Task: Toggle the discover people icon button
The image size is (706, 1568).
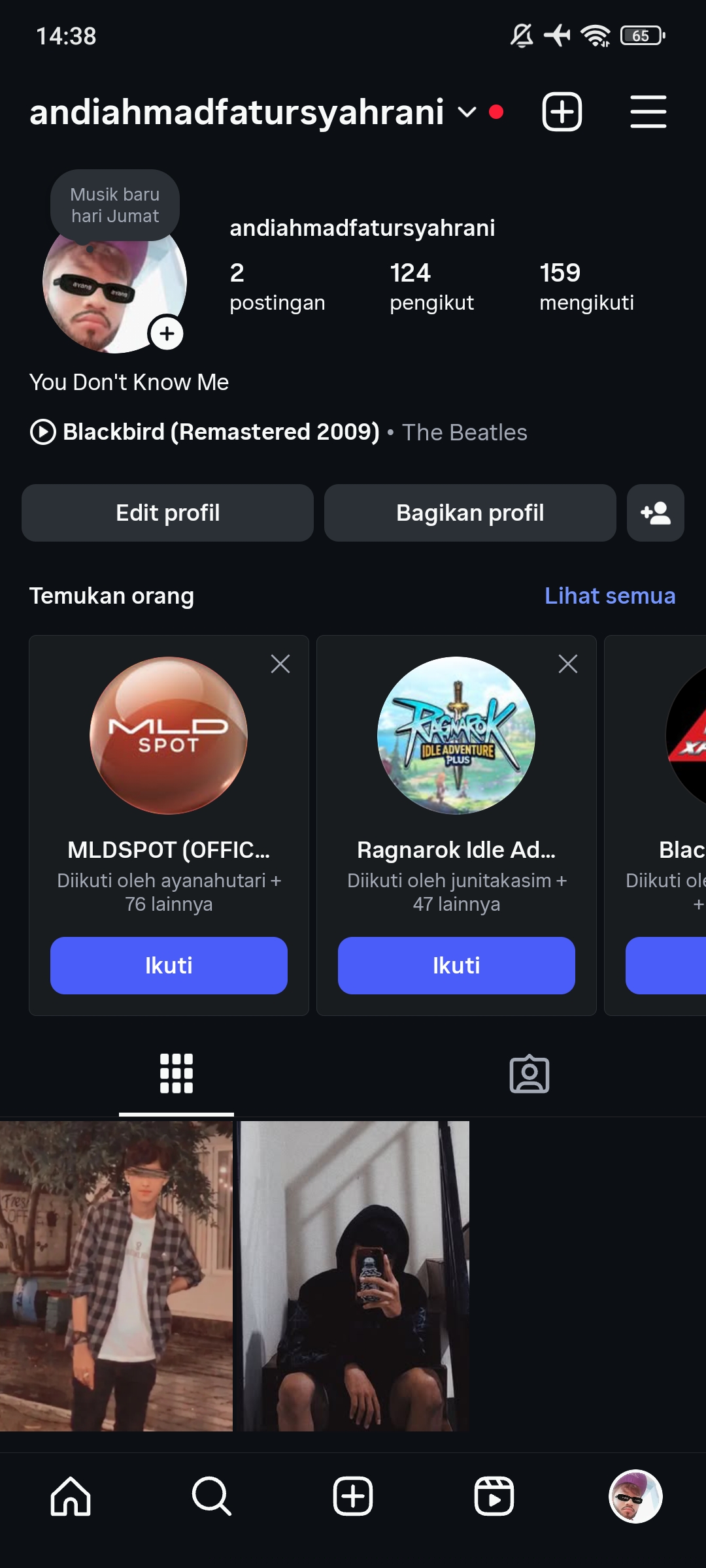Action: (656, 513)
